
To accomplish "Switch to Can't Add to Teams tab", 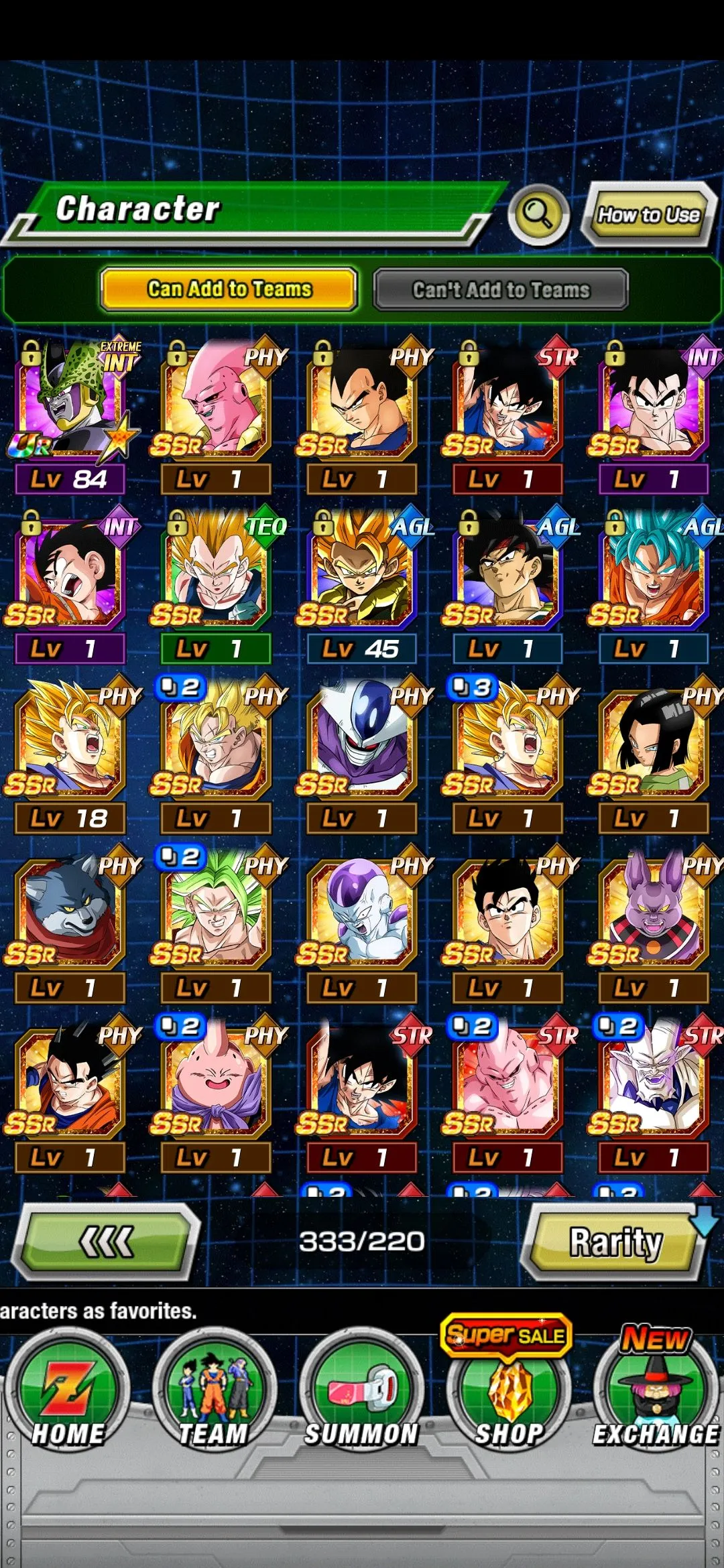I will click(501, 289).
